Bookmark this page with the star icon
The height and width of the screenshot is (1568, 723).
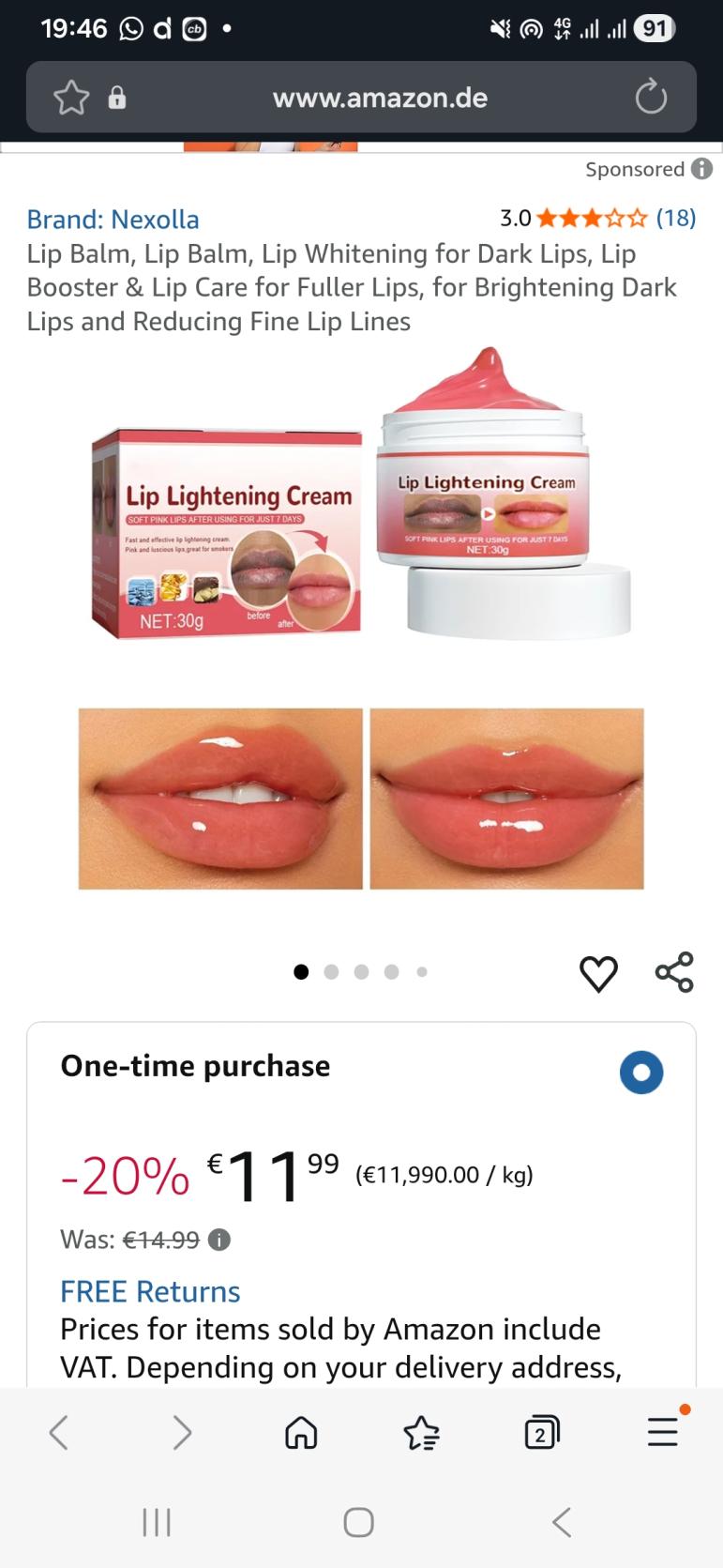71,98
